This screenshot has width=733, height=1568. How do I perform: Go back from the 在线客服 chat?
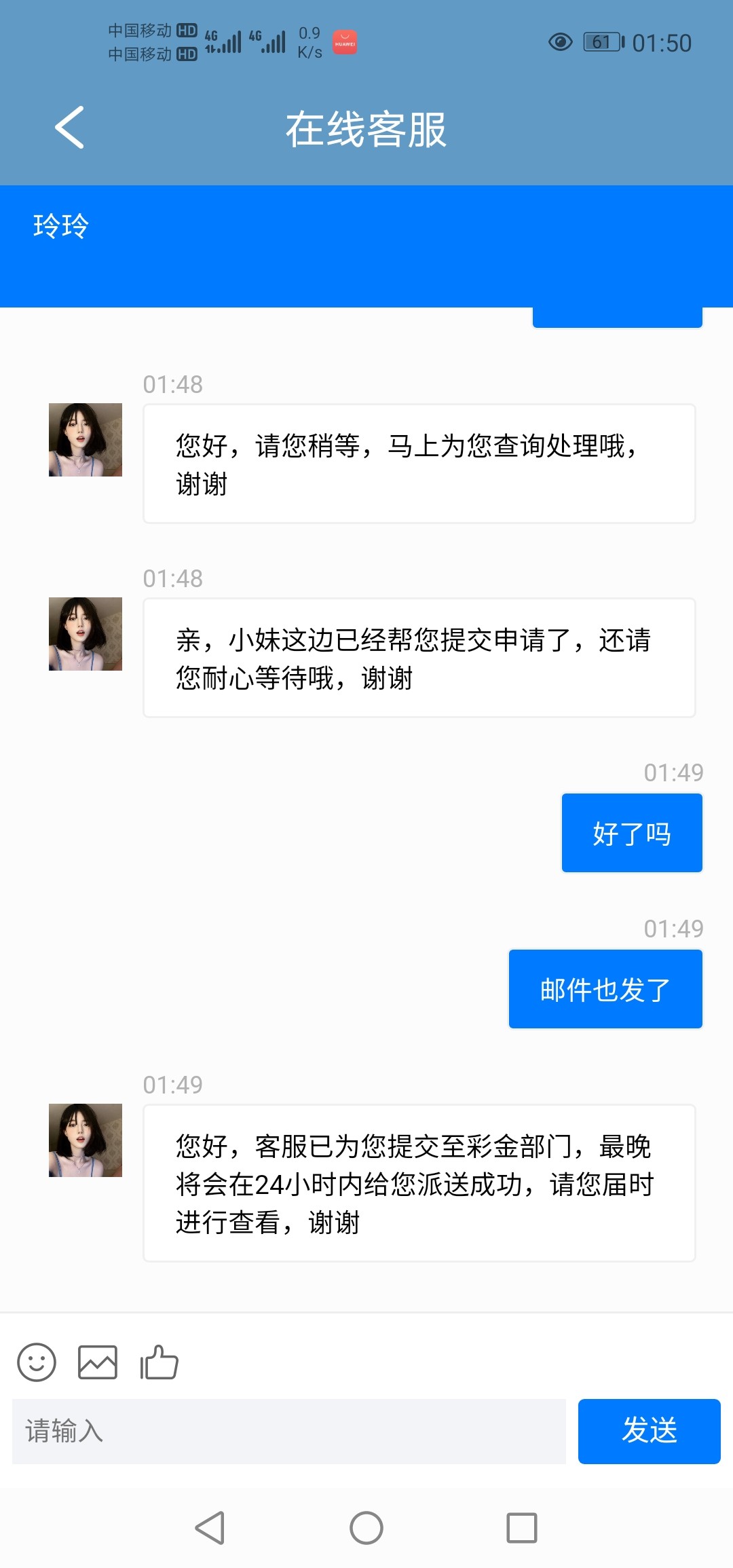tap(69, 128)
